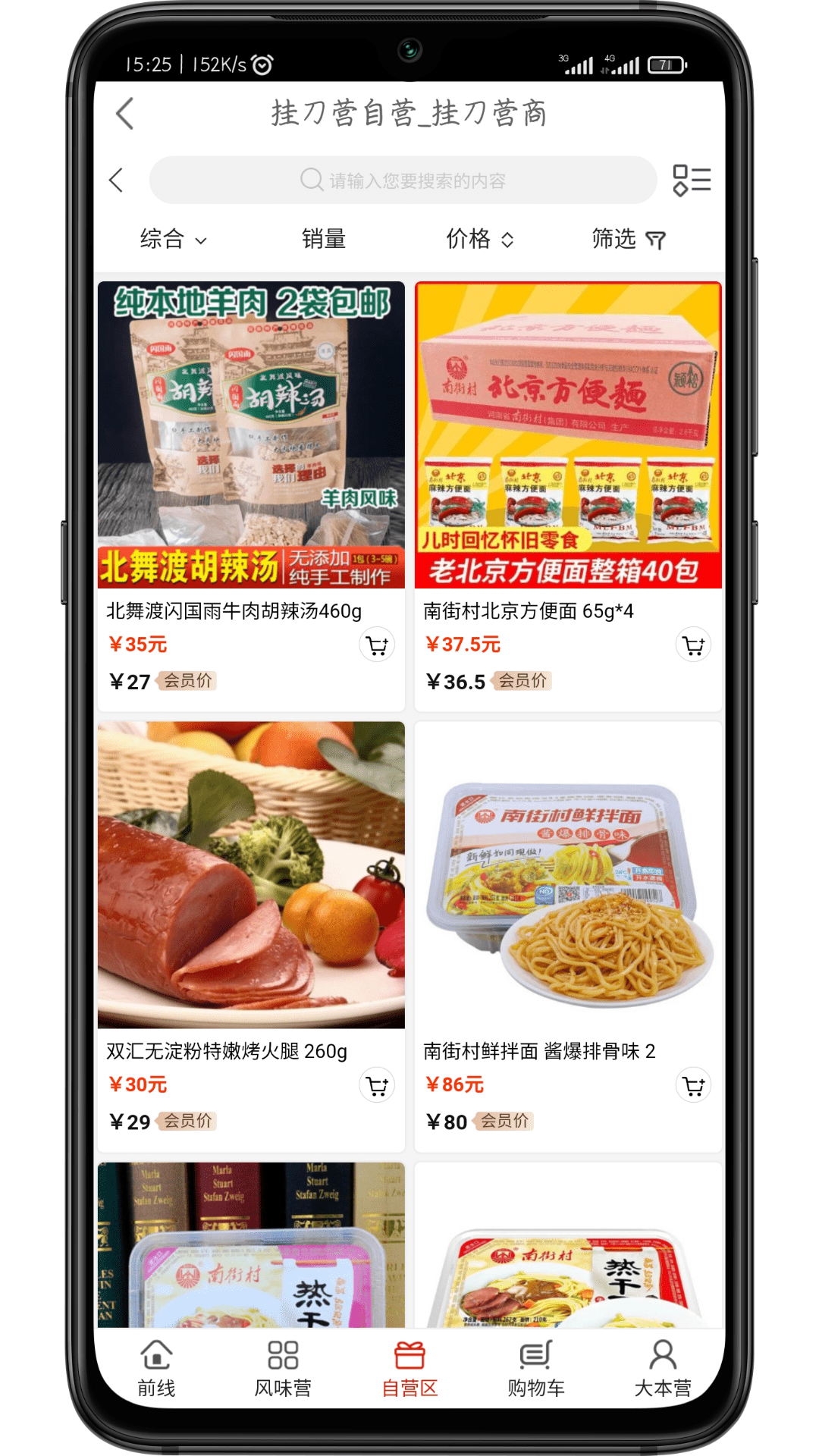Viewport: 819px width, 1456px height.
Task: Open the search input field
Action: (x=403, y=180)
